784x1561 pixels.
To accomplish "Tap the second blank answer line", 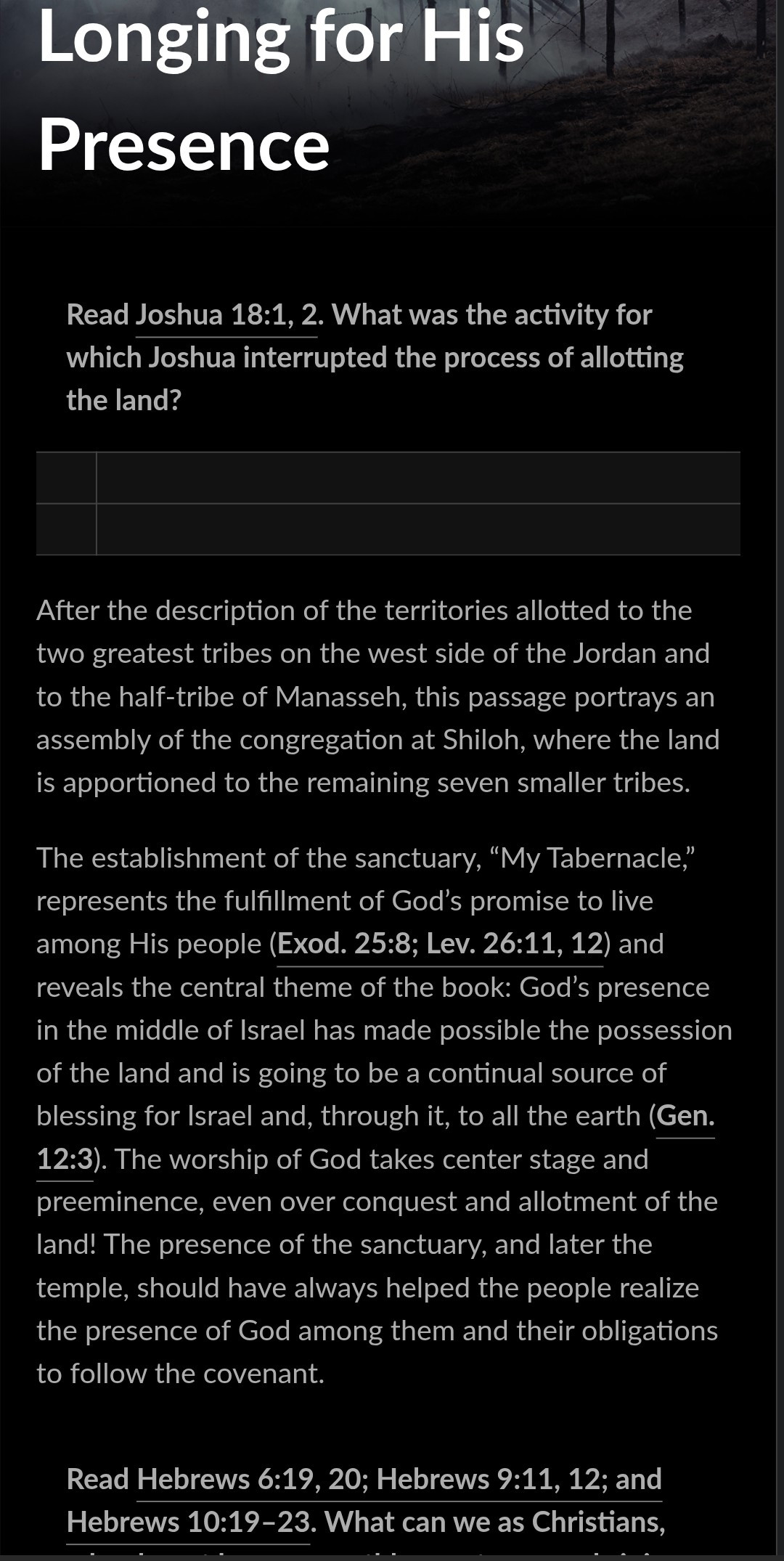I will (417, 529).
